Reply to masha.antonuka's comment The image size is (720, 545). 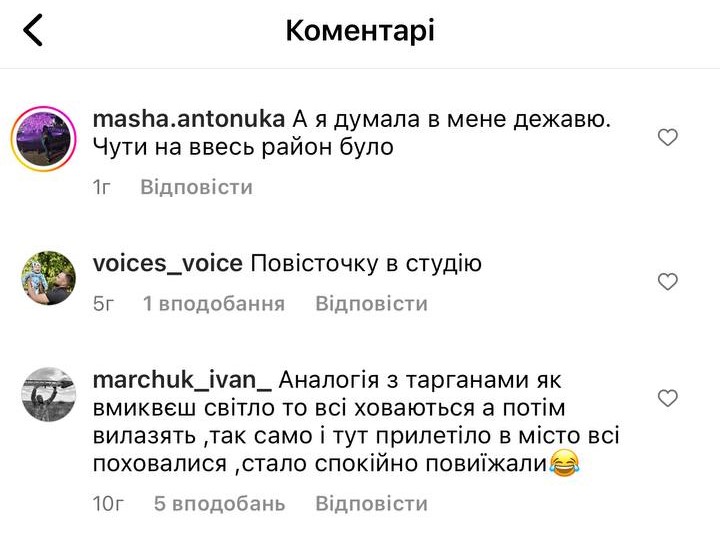[x=196, y=187]
